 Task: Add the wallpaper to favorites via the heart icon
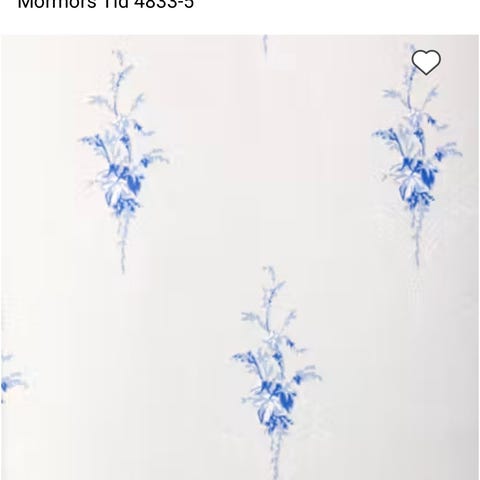click(x=426, y=62)
